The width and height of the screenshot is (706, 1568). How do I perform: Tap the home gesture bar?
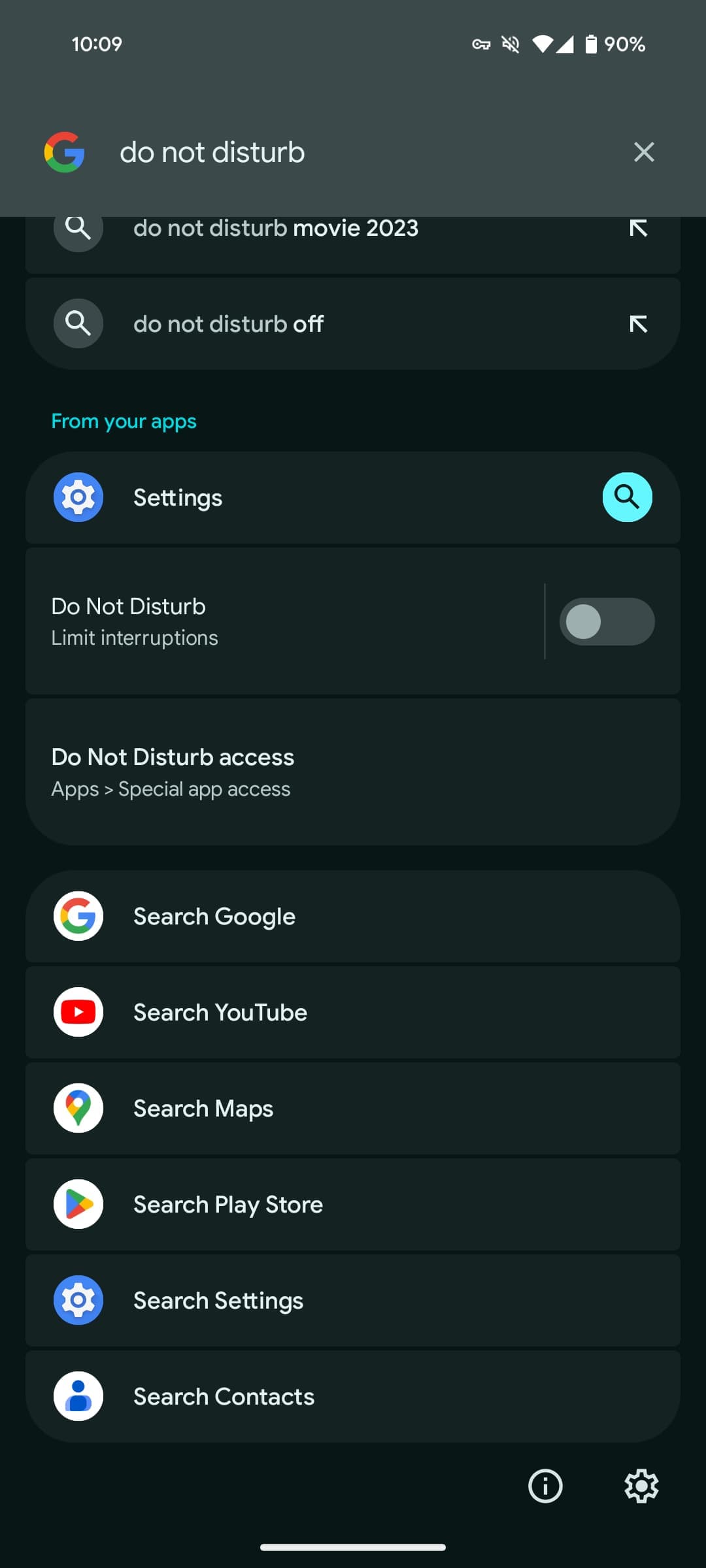(353, 1546)
